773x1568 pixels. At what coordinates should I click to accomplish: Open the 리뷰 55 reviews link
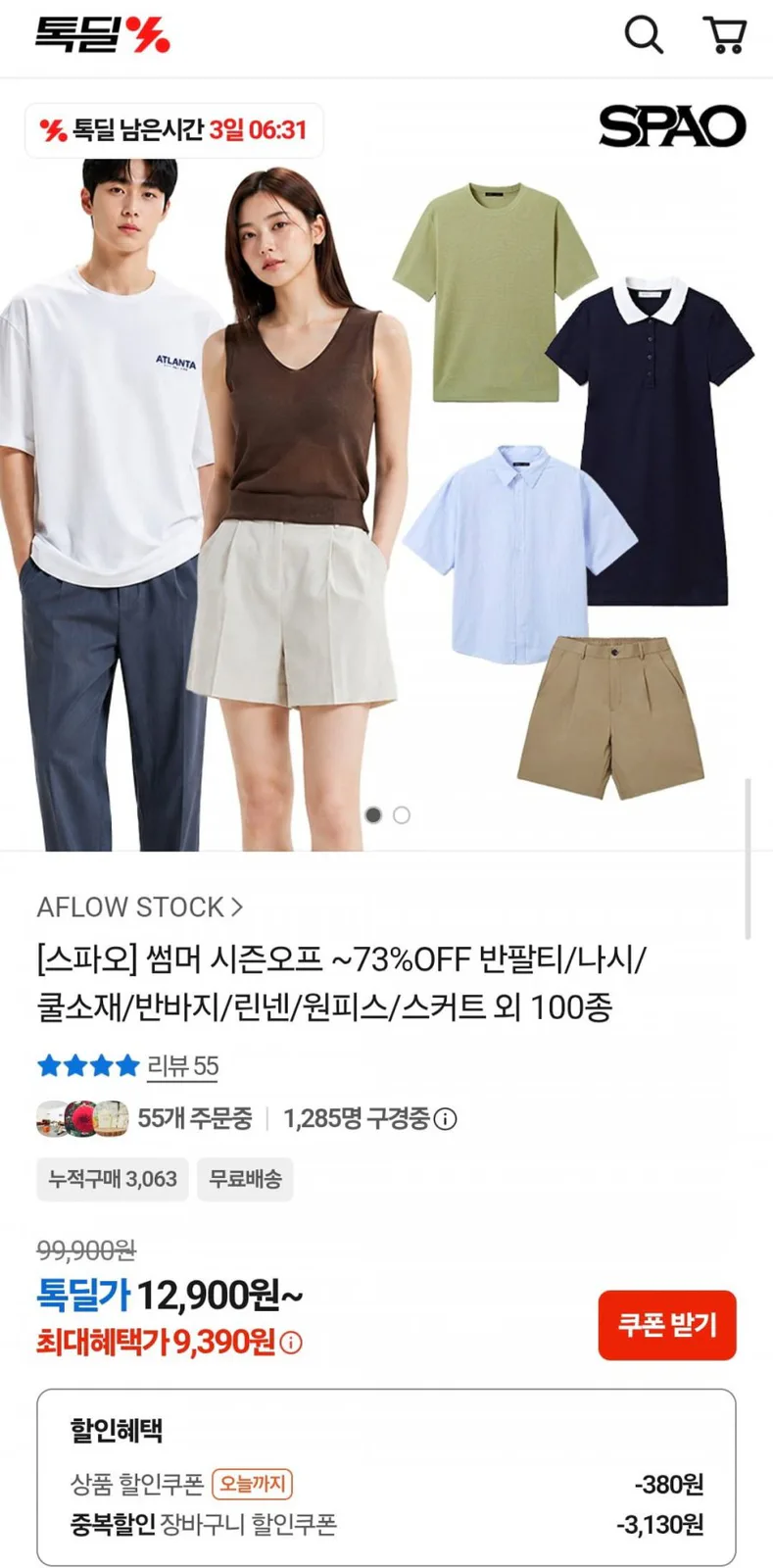(182, 1066)
